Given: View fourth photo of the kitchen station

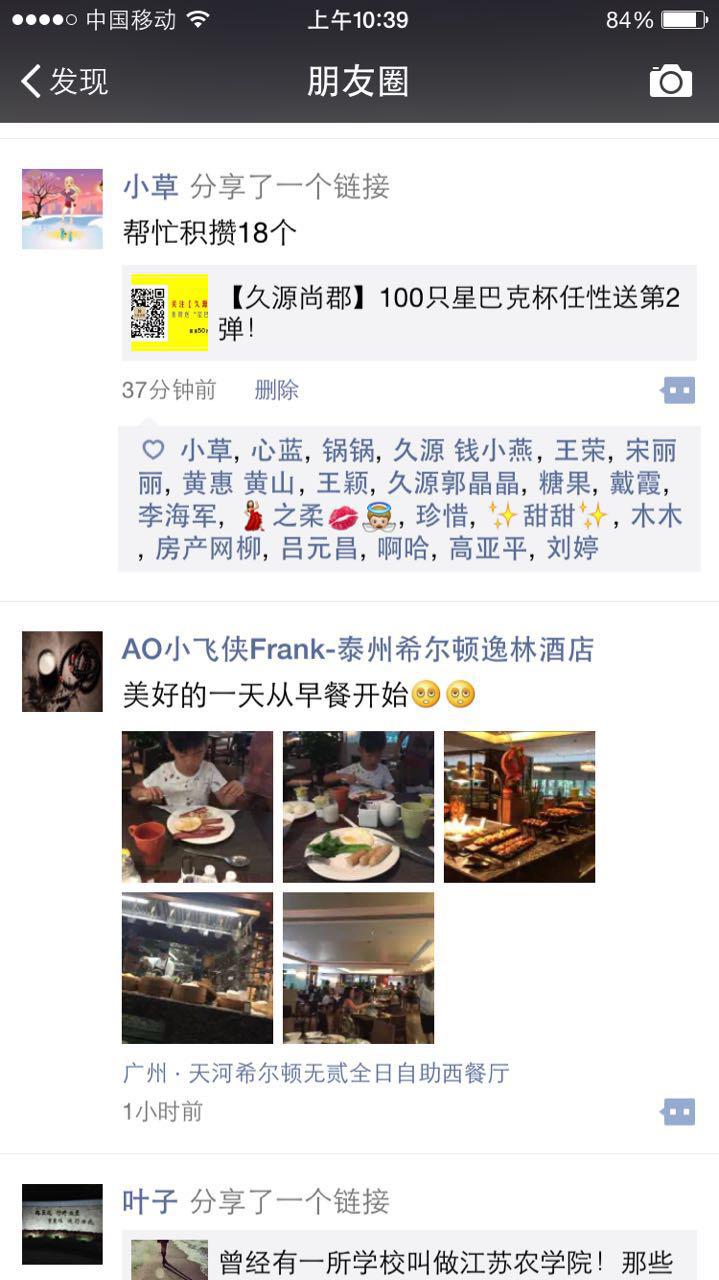Looking at the screenshot, I should click(x=197, y=967).
